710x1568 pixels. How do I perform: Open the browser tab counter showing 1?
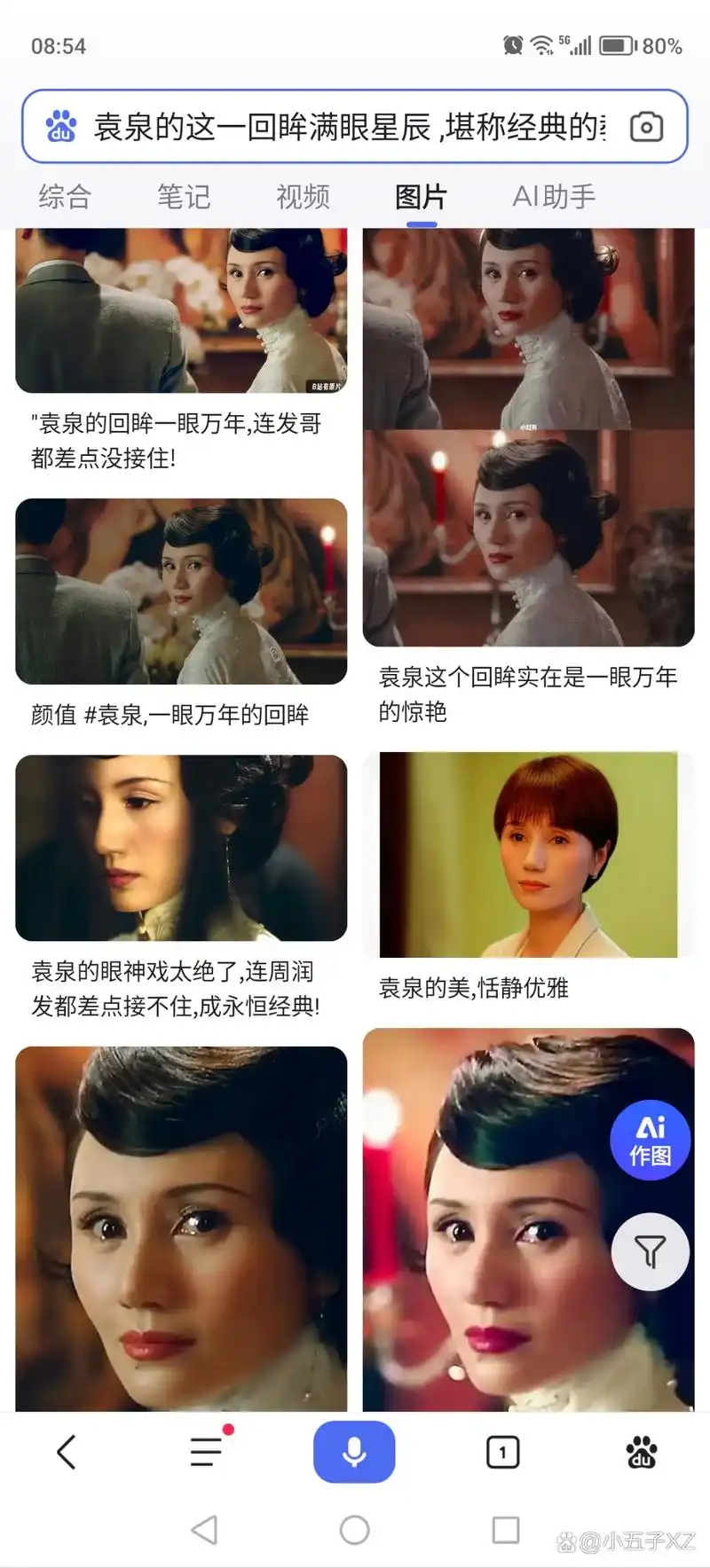tap(503, 1452)
